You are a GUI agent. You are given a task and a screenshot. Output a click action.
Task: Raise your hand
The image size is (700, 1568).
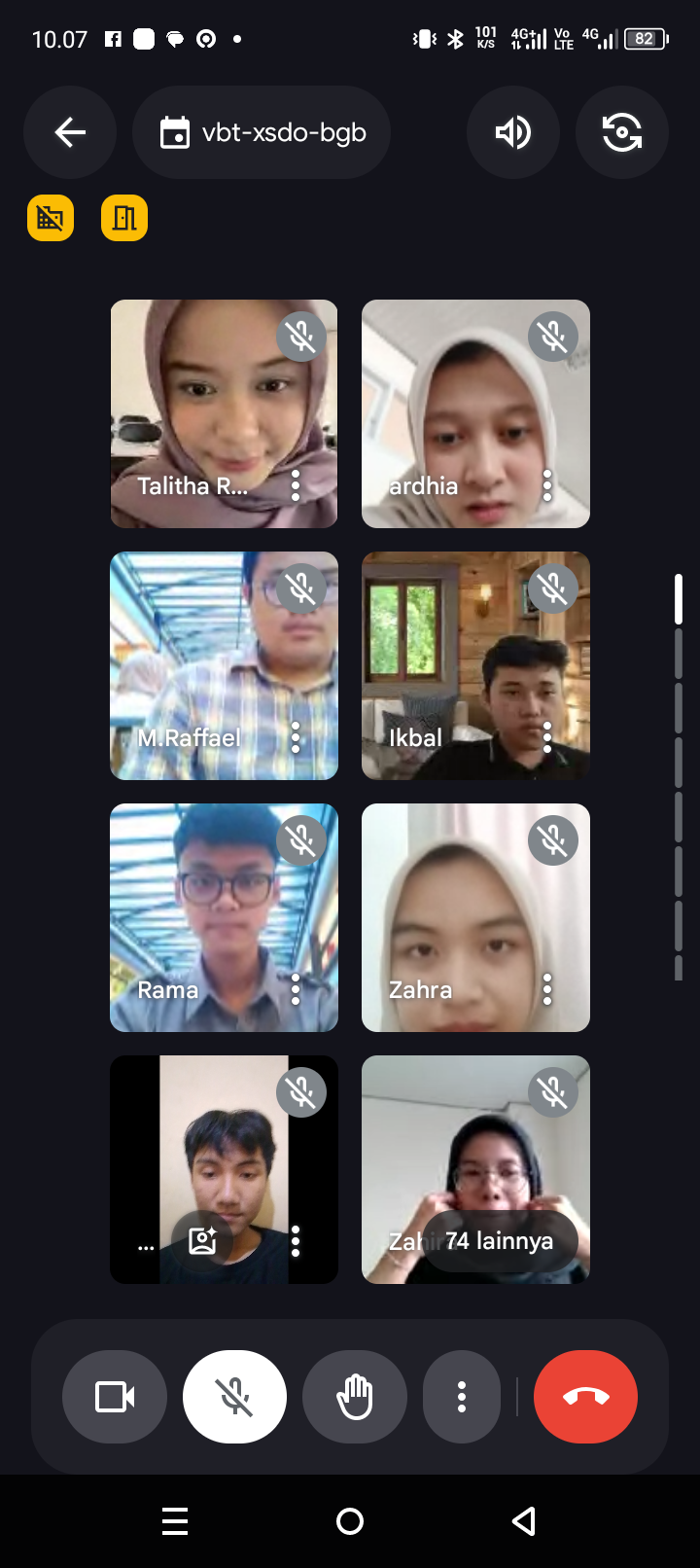355,1397
